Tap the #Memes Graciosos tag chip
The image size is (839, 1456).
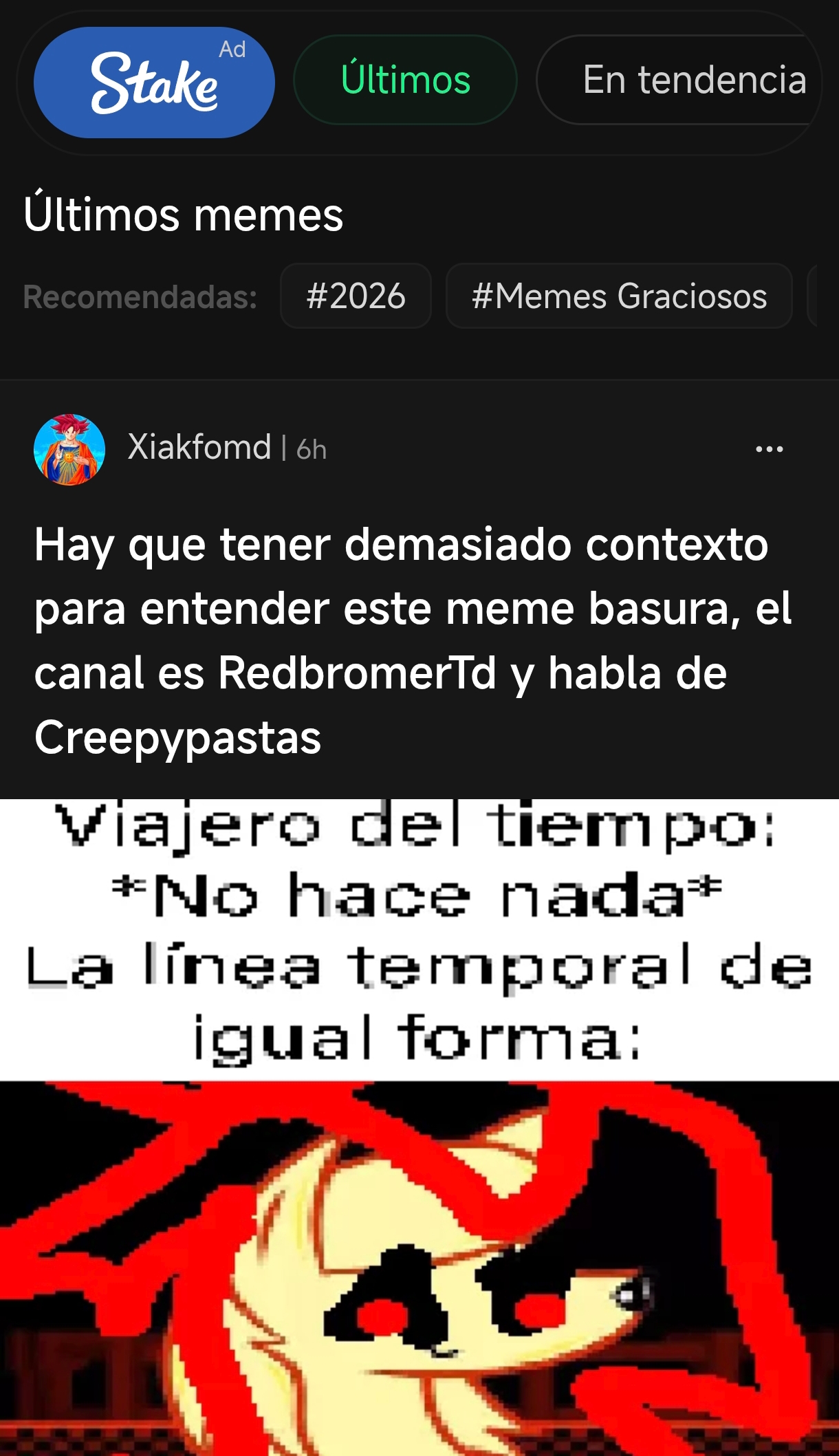click(619, 296)
